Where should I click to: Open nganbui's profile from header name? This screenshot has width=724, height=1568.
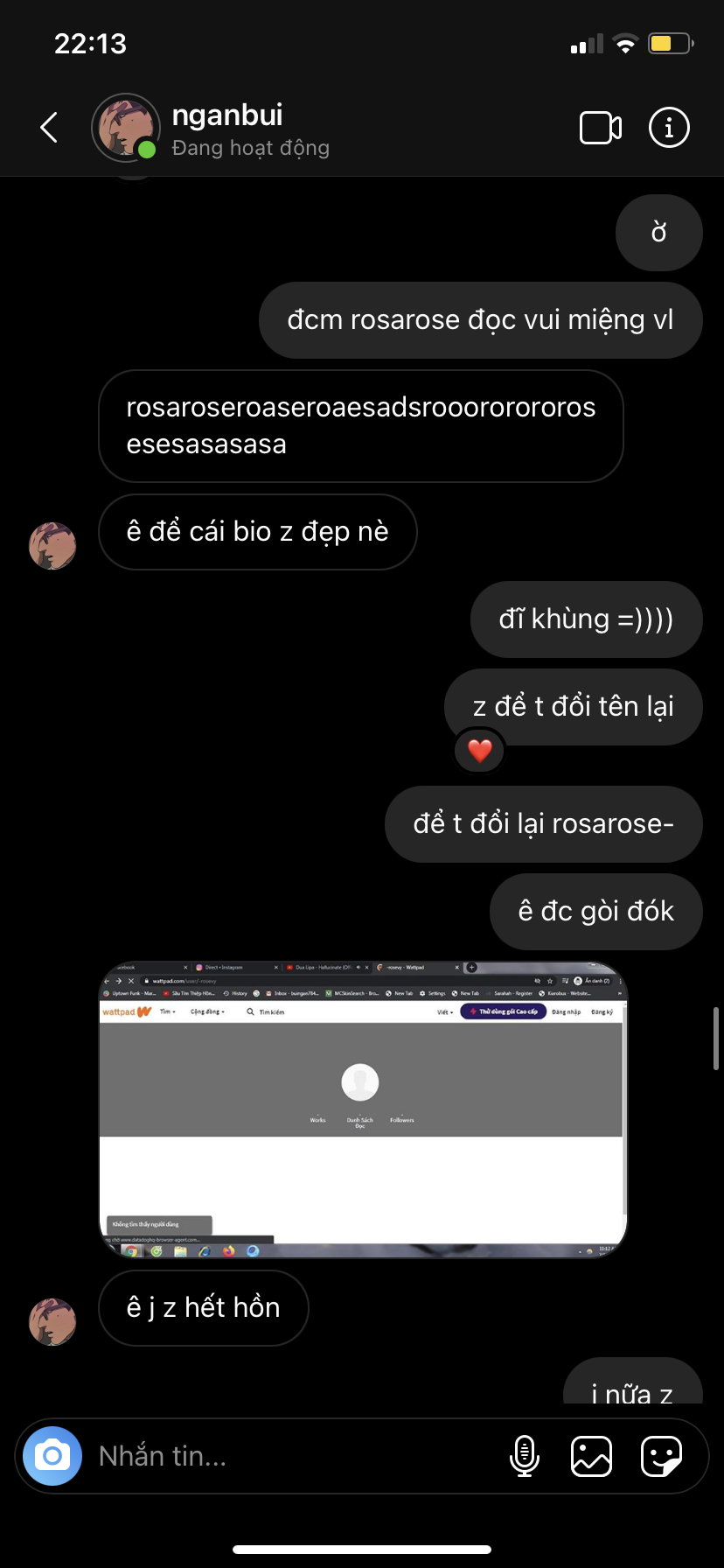click(x=227, y=115)
